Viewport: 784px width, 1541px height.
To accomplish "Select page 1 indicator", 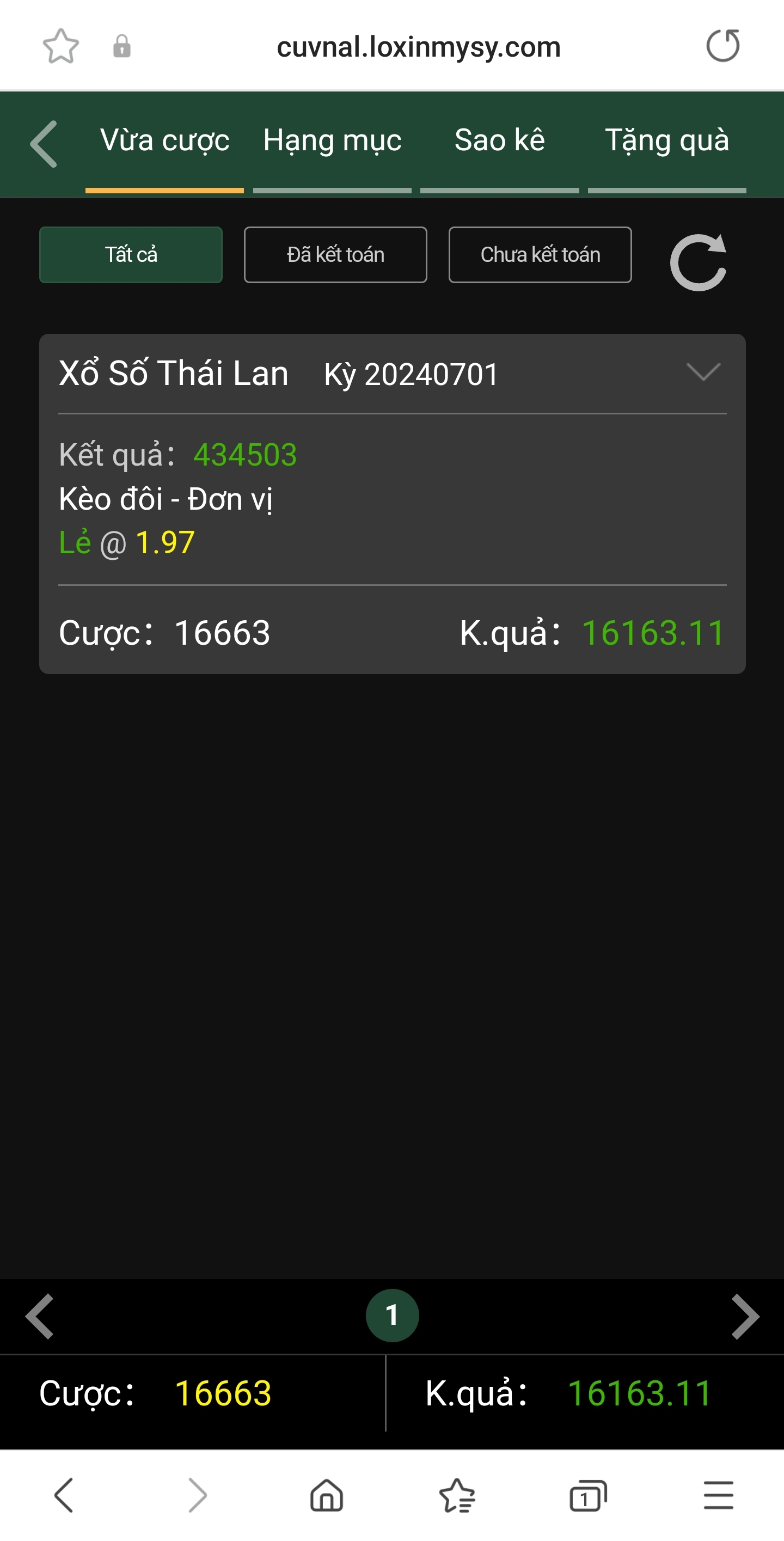I will tap(393, 1315).
